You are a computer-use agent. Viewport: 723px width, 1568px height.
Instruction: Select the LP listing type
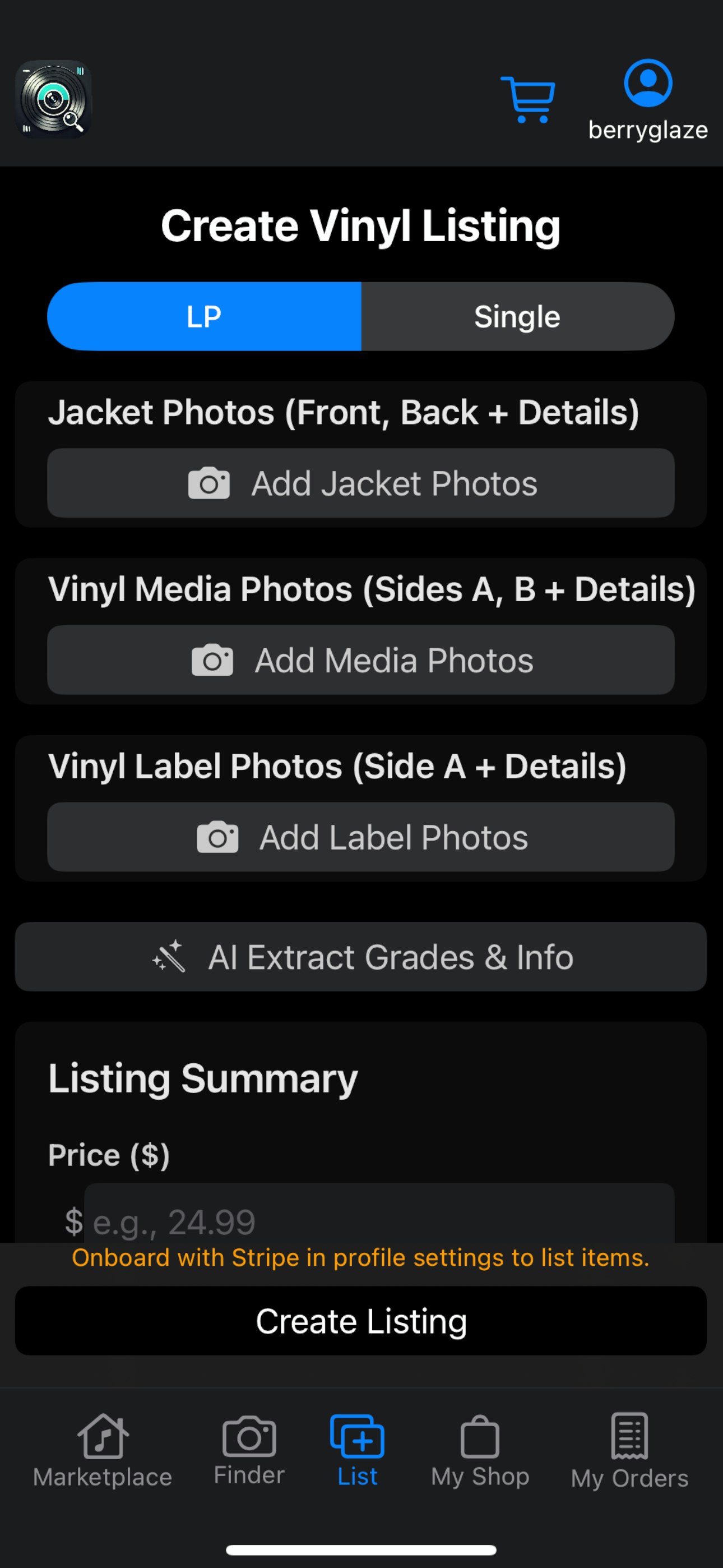tap(204, 316)
